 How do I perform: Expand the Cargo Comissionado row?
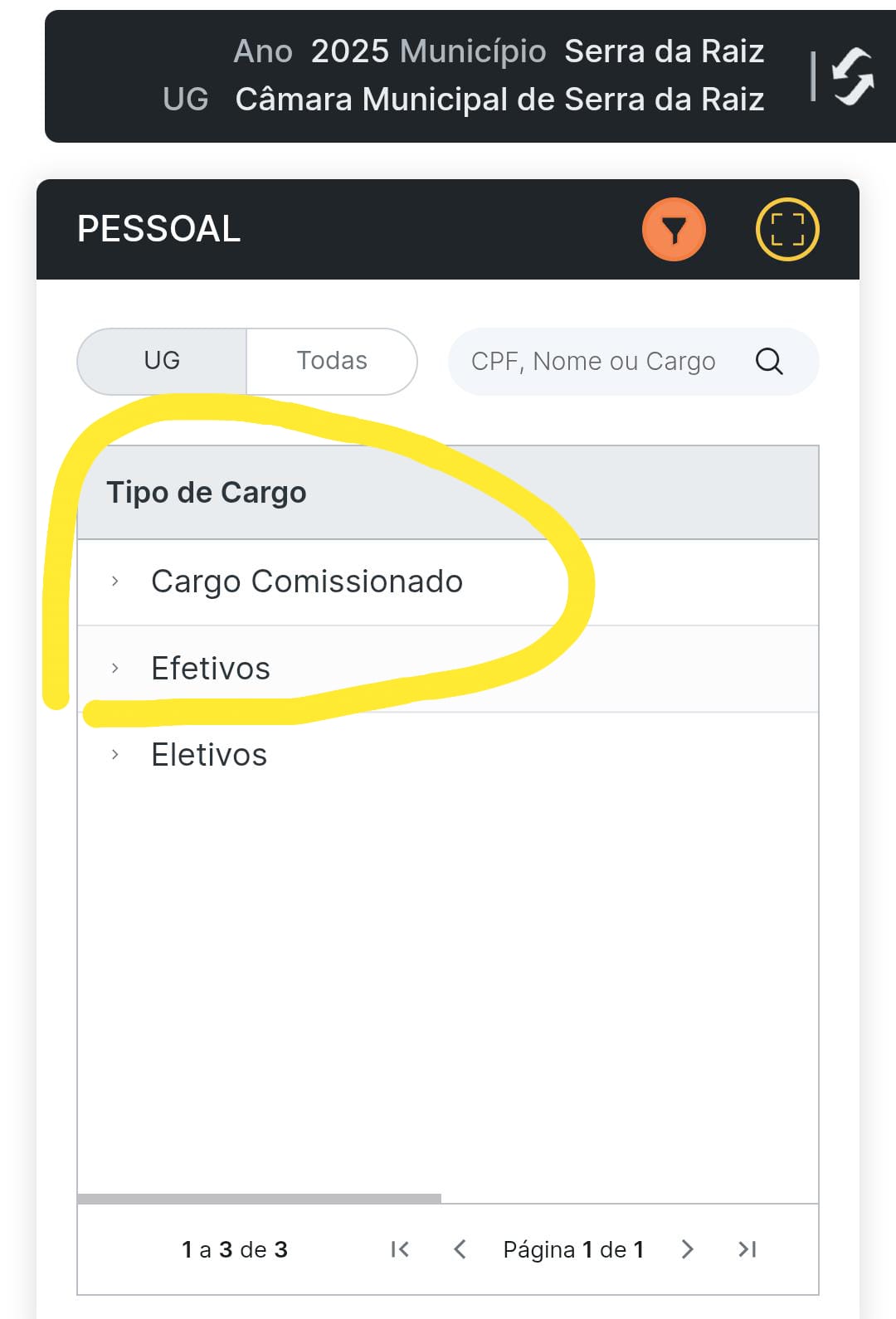pyautogui.click(x=115, y=582)
